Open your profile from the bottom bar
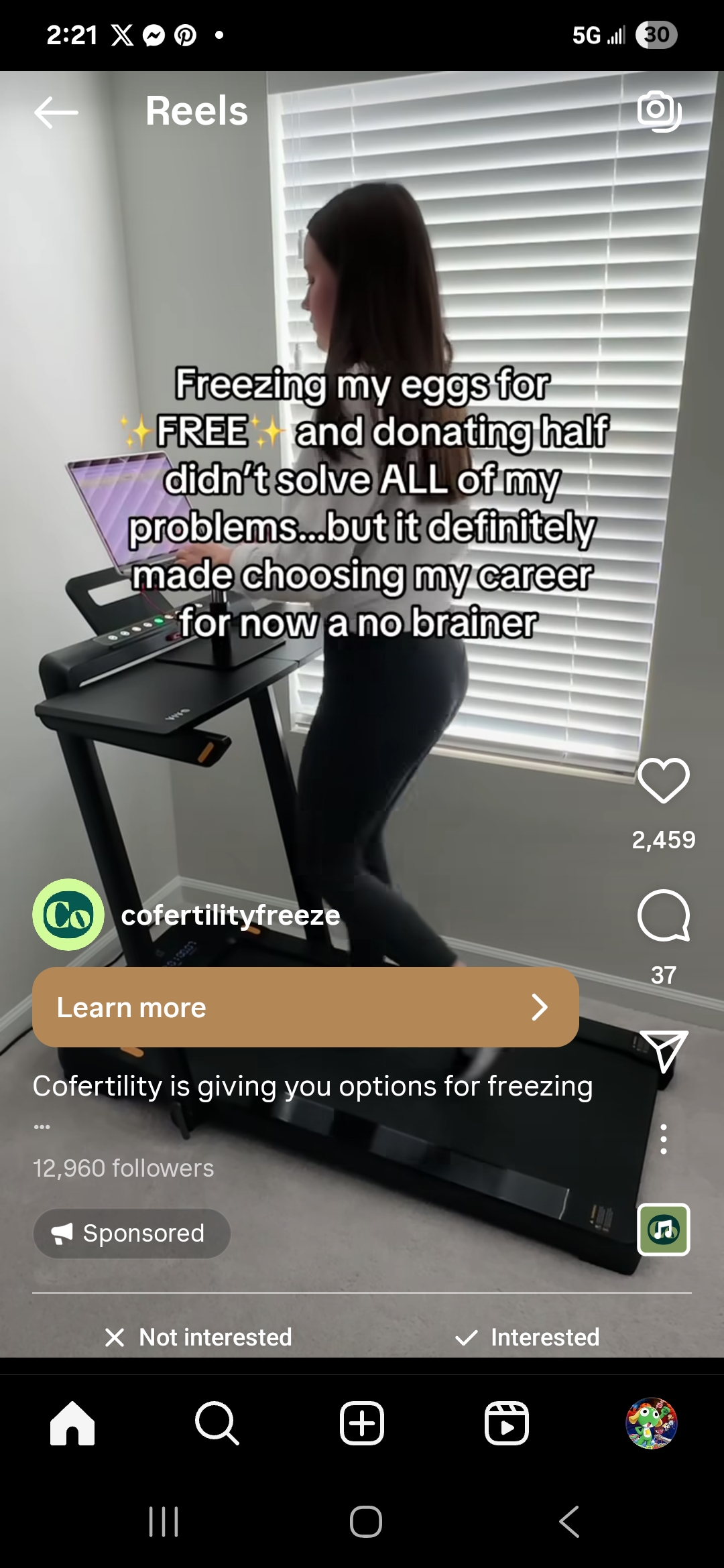The image size is (724, 1568). pyautogui.click(x=652, y=1423)
